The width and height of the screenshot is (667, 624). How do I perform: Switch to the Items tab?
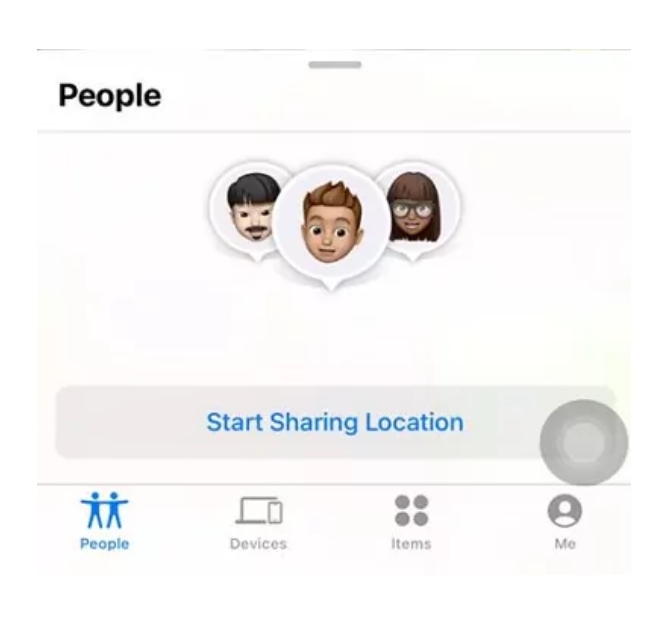[x=411, y=521]
